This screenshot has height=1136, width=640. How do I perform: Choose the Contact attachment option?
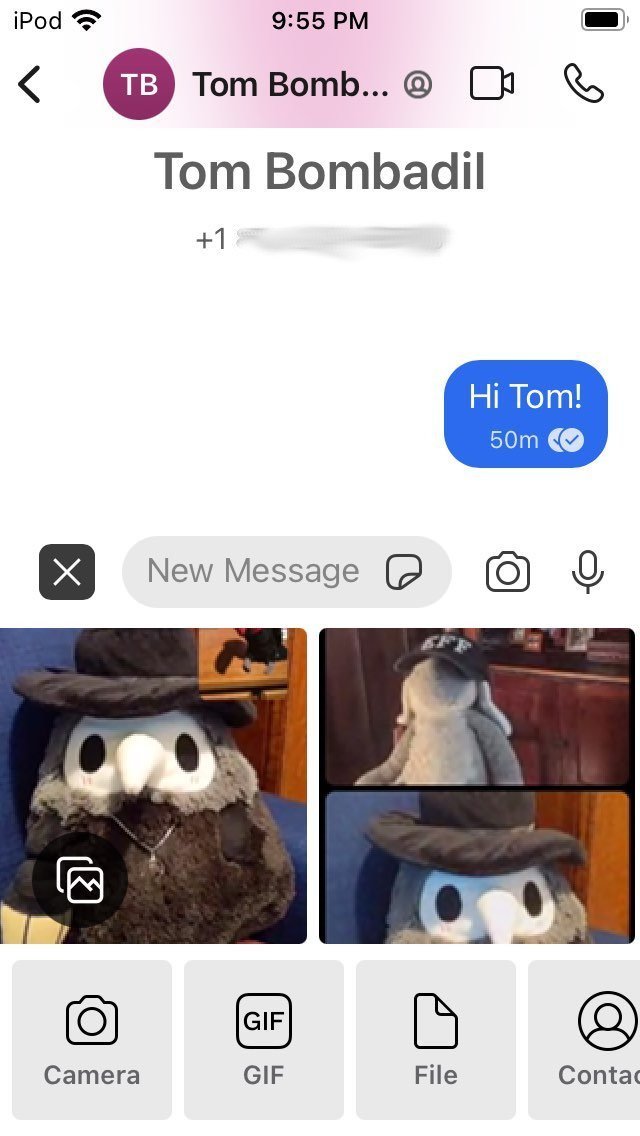584,1040
